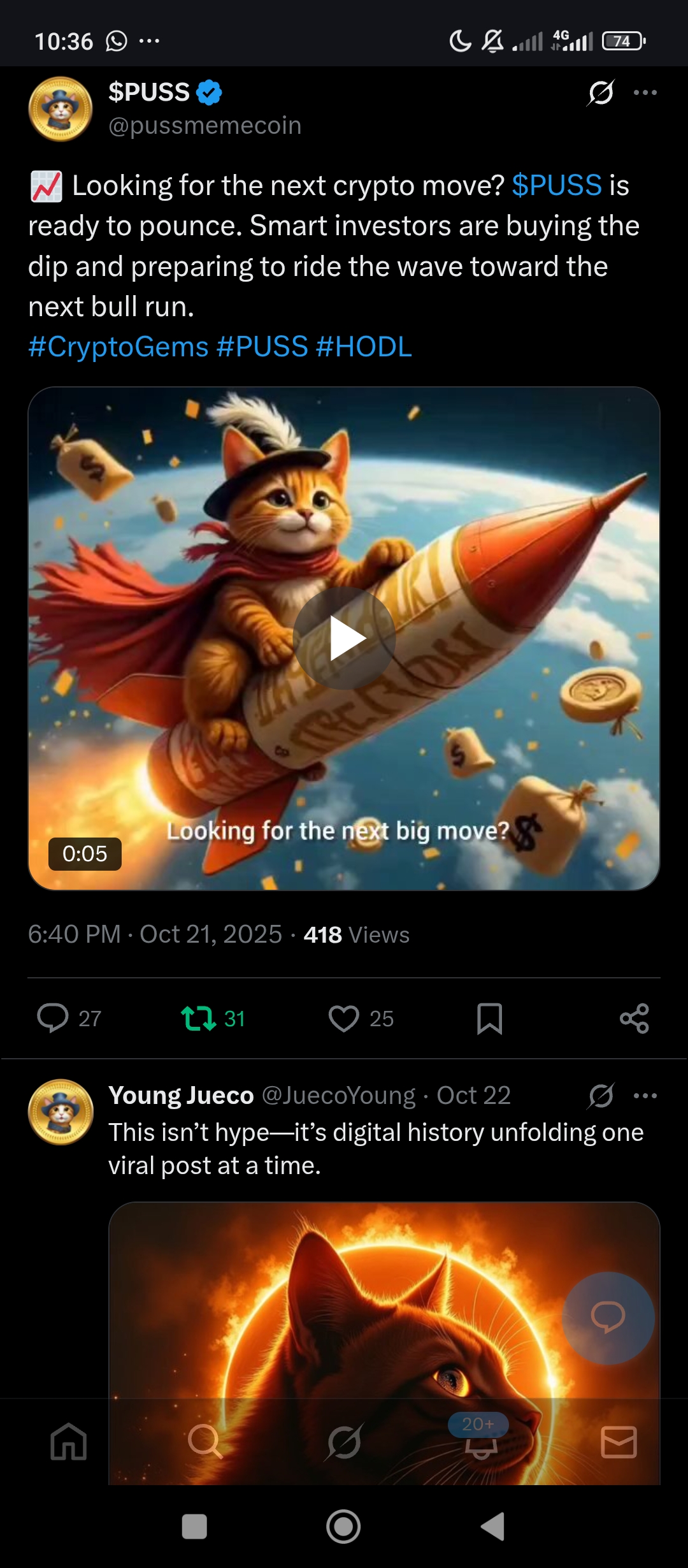Open the Notifications tab with 20+ badge
This screenshot has height=1568, width=688.
481,1437
